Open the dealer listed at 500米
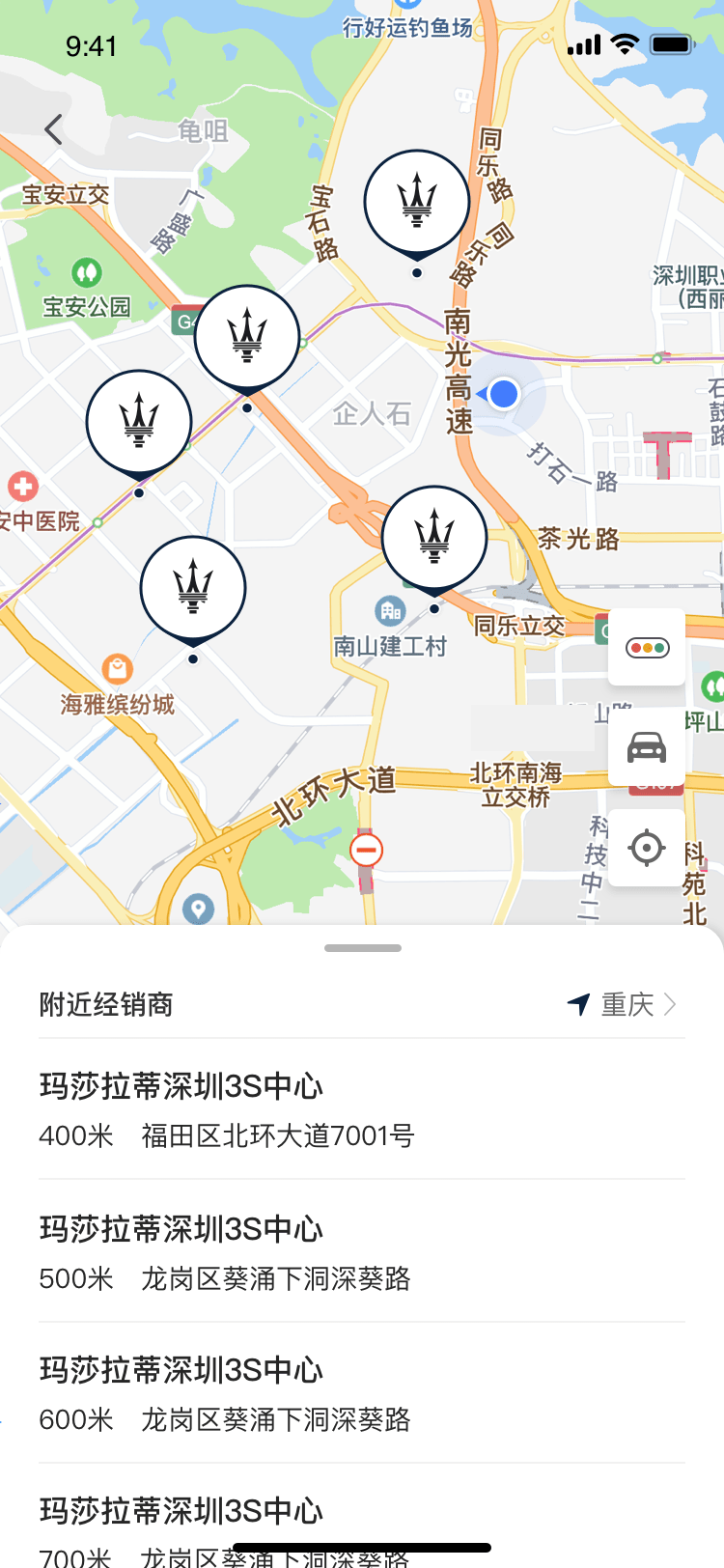 tap(362, 1252)
